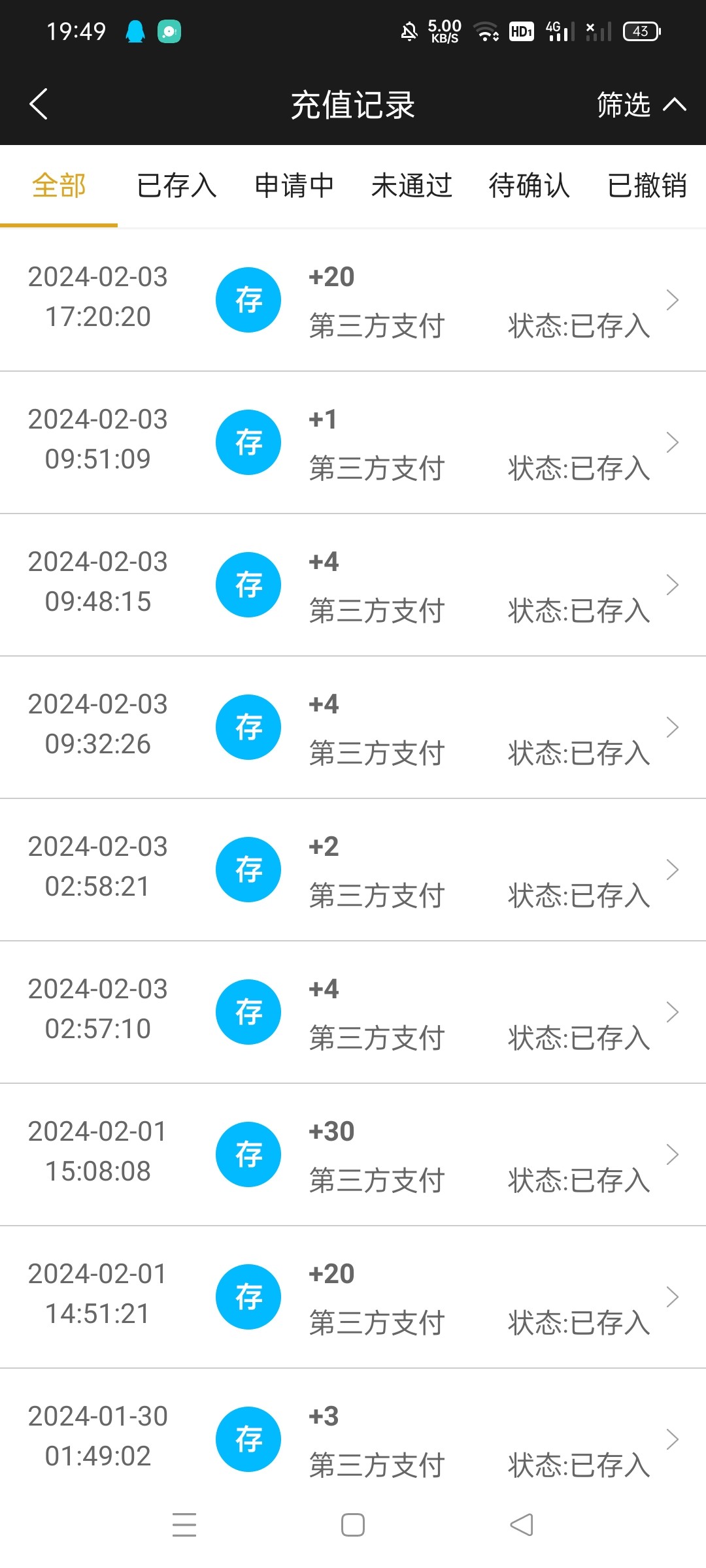
Task: View the 待确认 tab
Action: pos(529,186)
